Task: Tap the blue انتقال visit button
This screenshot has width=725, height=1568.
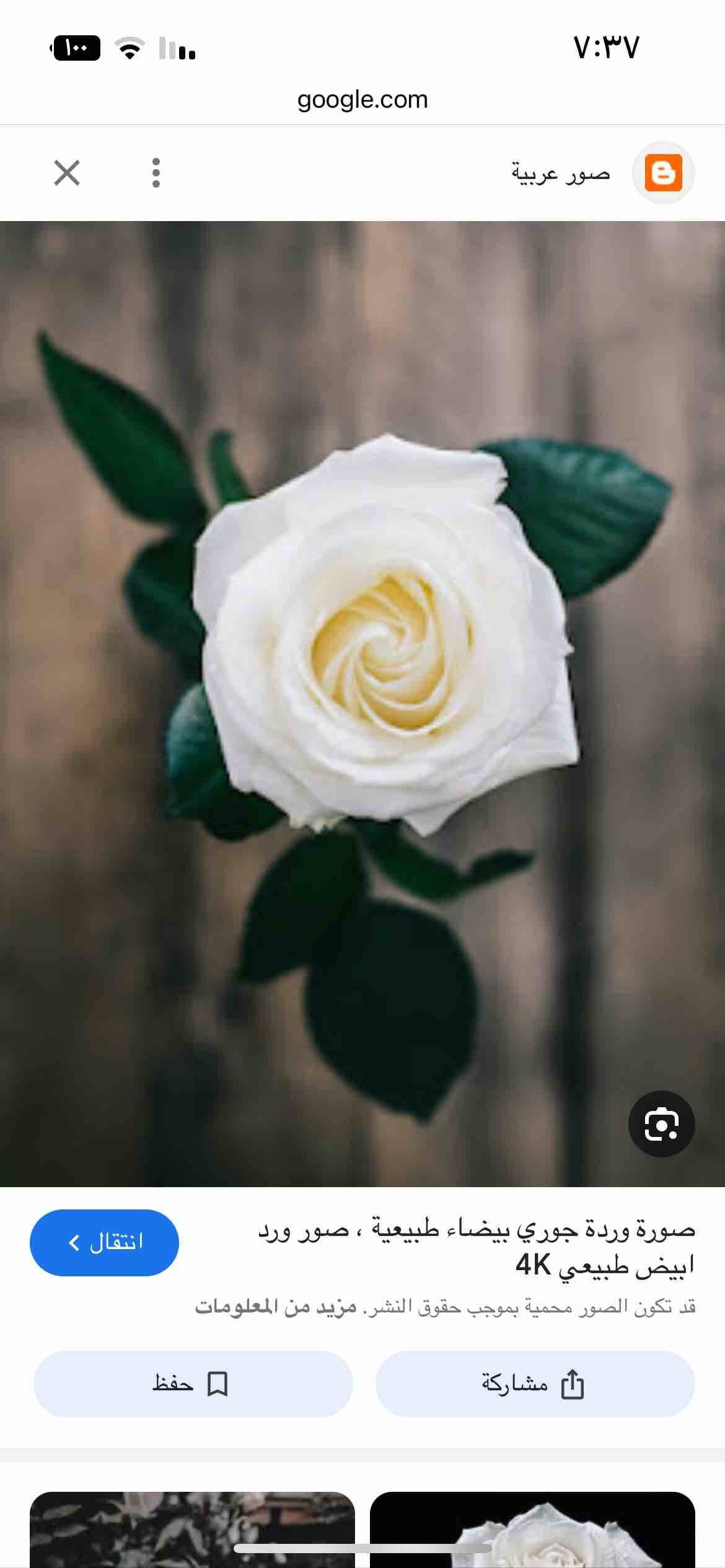Action: (x=104, y=1242)
